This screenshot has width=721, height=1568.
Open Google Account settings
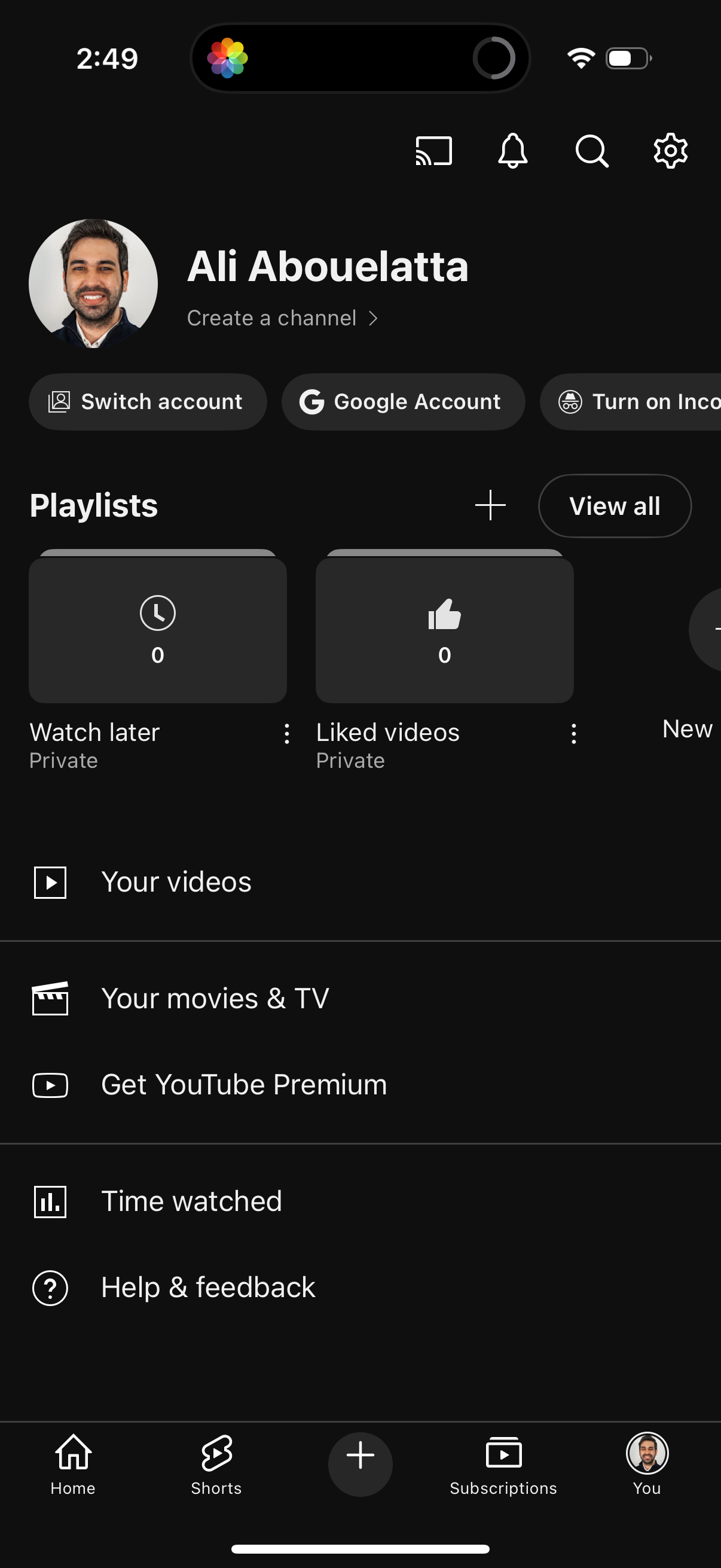point(403,401)
